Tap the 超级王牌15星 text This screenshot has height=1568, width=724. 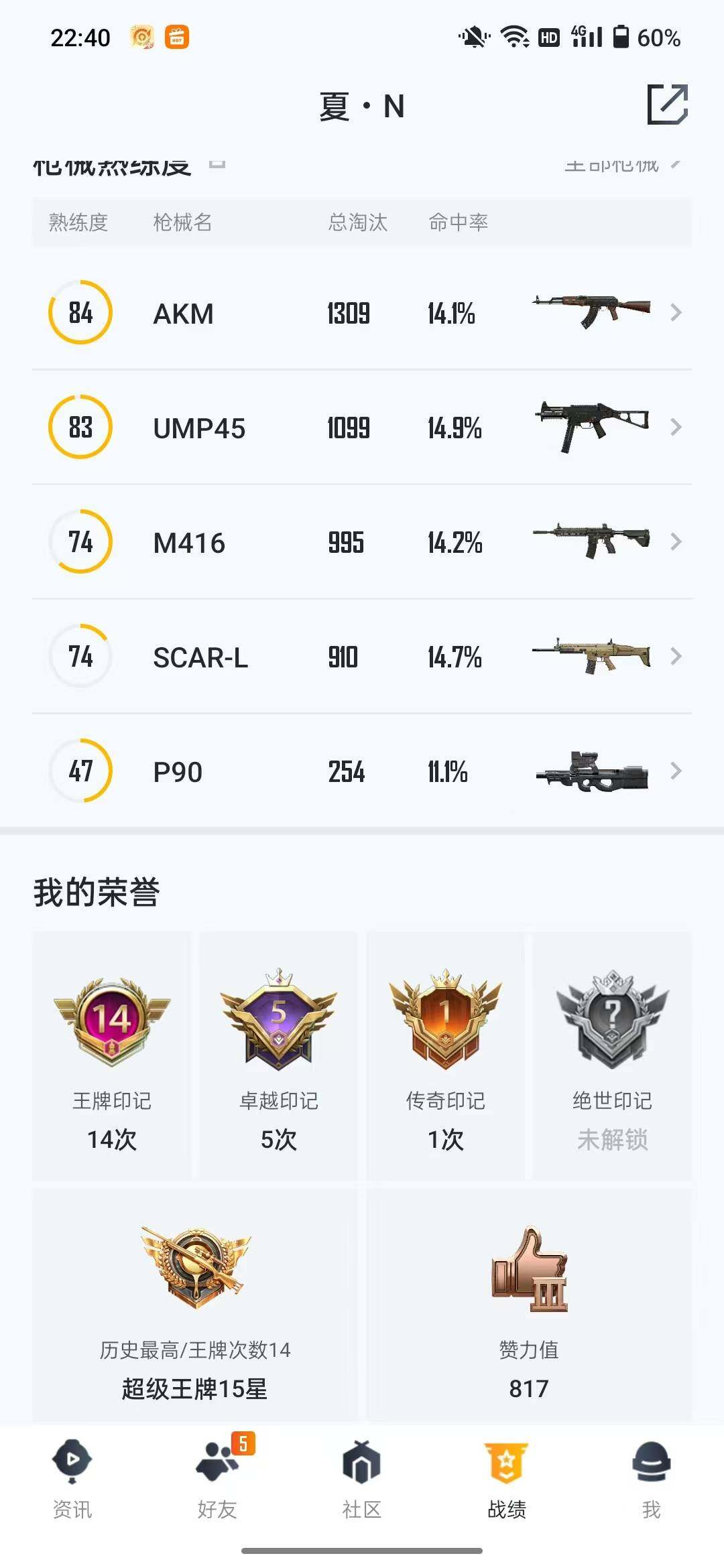[x=194, y=1388]
